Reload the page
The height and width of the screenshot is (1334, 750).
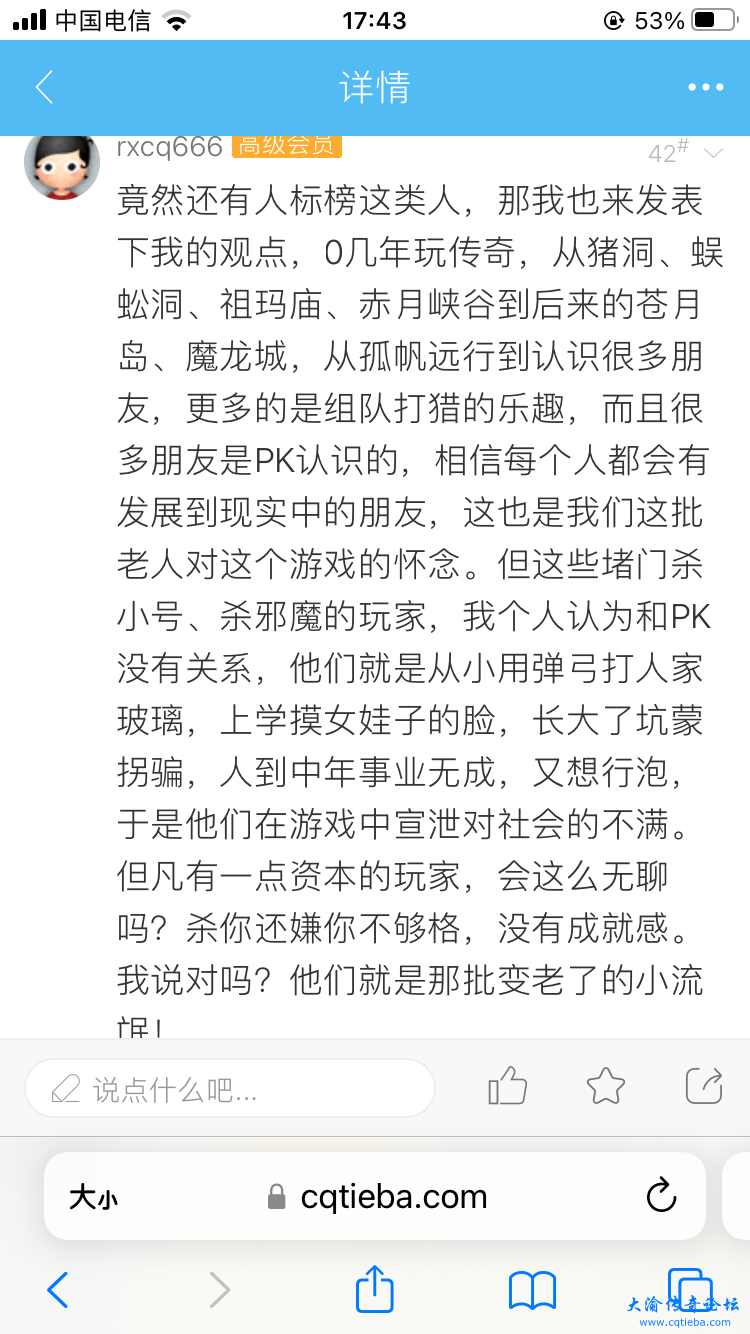[661, 1196]
